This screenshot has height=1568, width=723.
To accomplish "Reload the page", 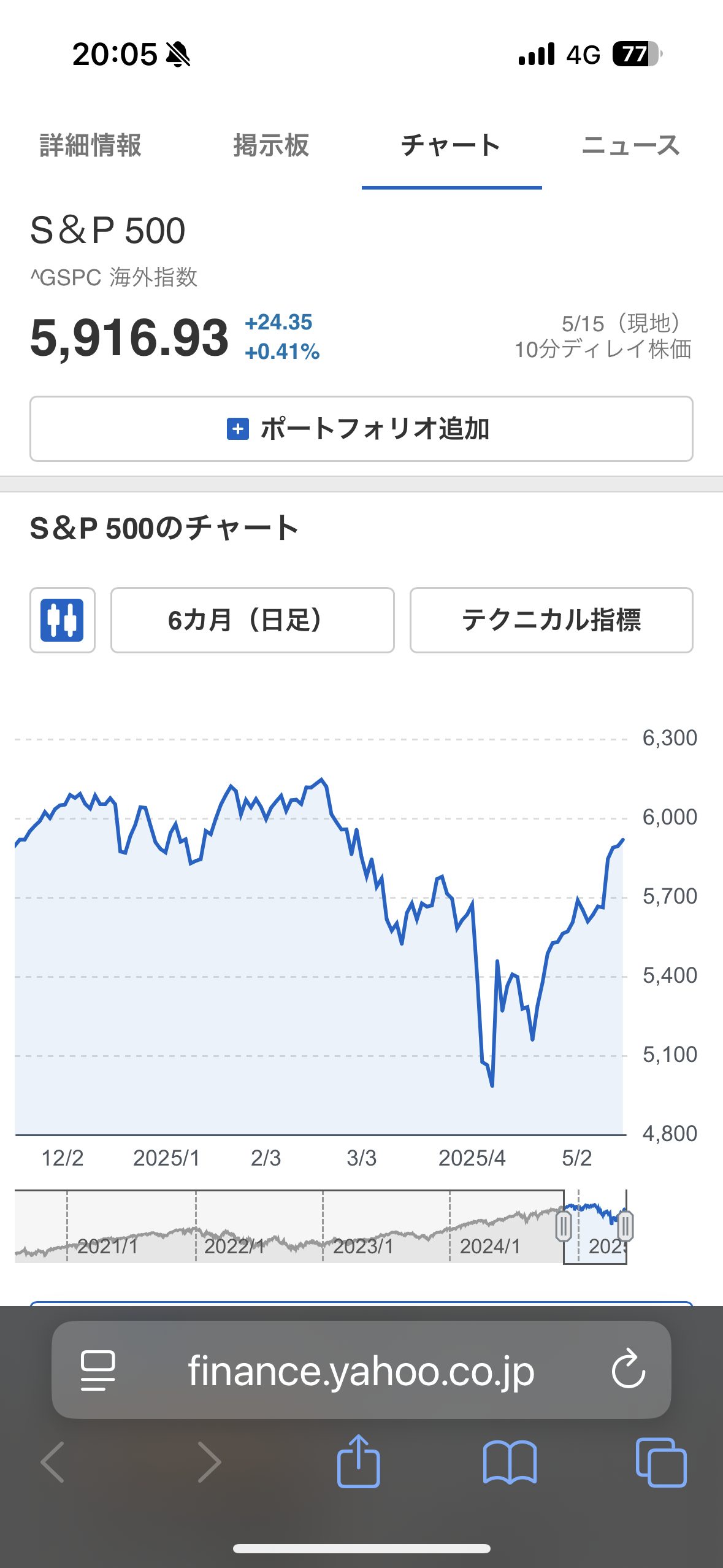I will pos(629,1369).
